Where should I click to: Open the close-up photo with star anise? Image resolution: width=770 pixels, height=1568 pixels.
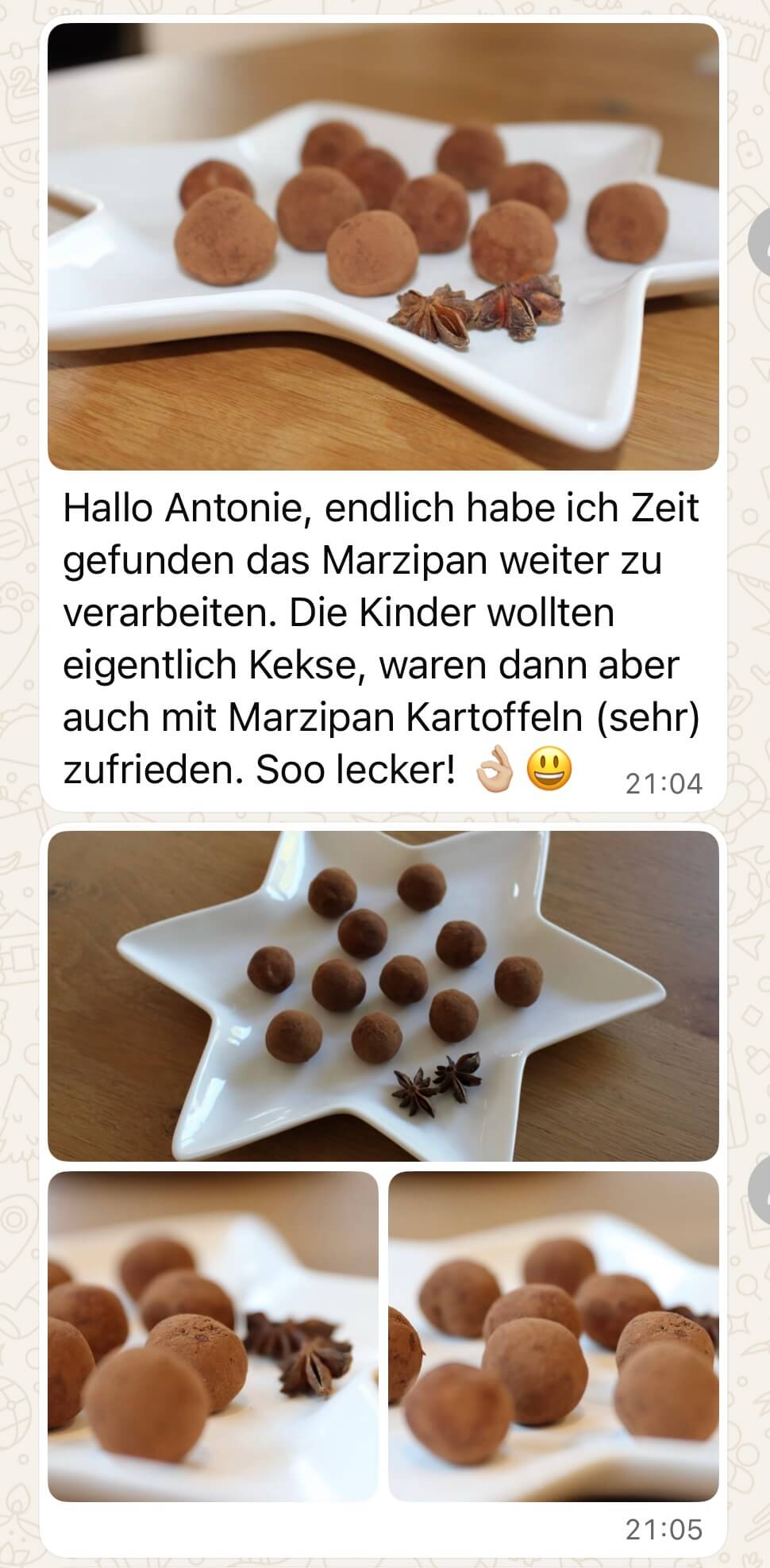(x=213, y=1336)
